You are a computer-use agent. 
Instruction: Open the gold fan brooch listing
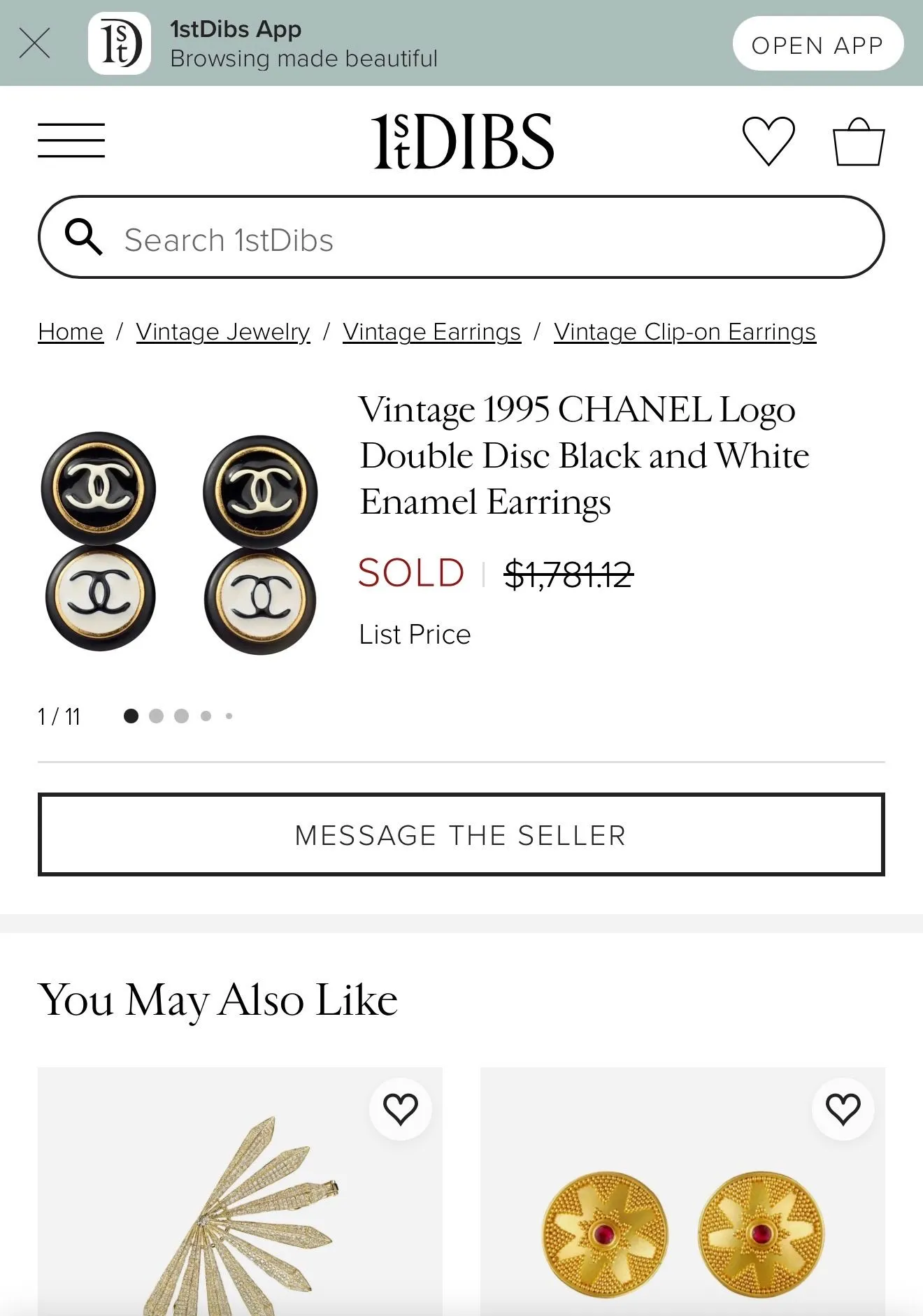[x=240, y=1192]
